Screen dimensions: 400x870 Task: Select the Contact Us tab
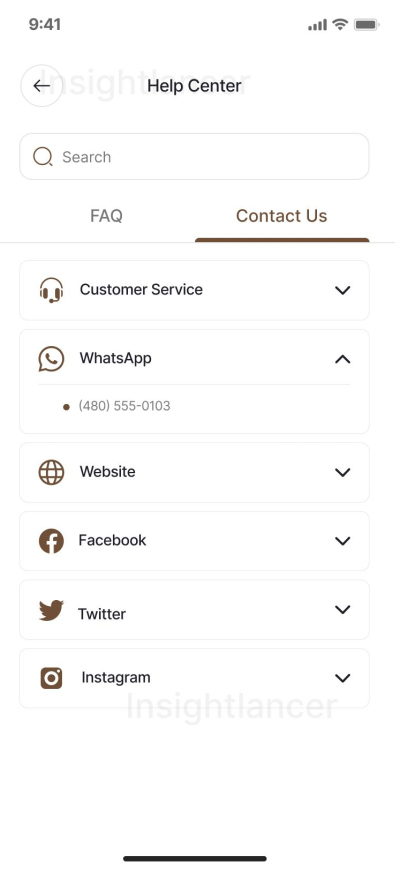click(282, 216)
